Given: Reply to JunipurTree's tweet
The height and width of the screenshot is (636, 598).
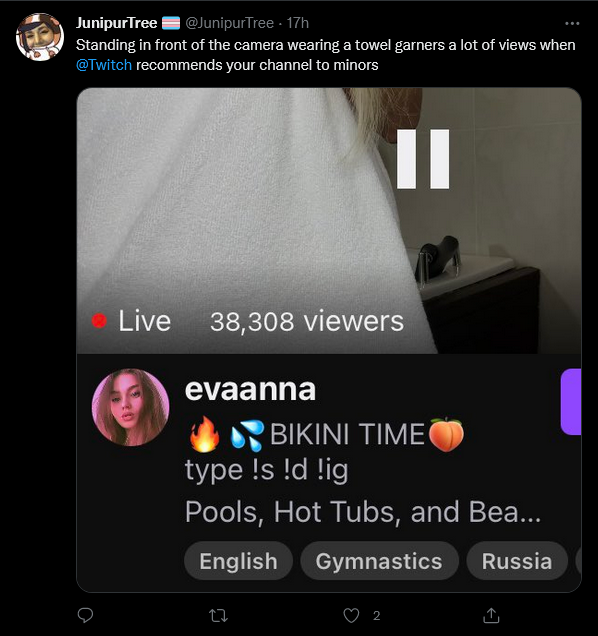Looking at the screenshot, I should [85, 615].
